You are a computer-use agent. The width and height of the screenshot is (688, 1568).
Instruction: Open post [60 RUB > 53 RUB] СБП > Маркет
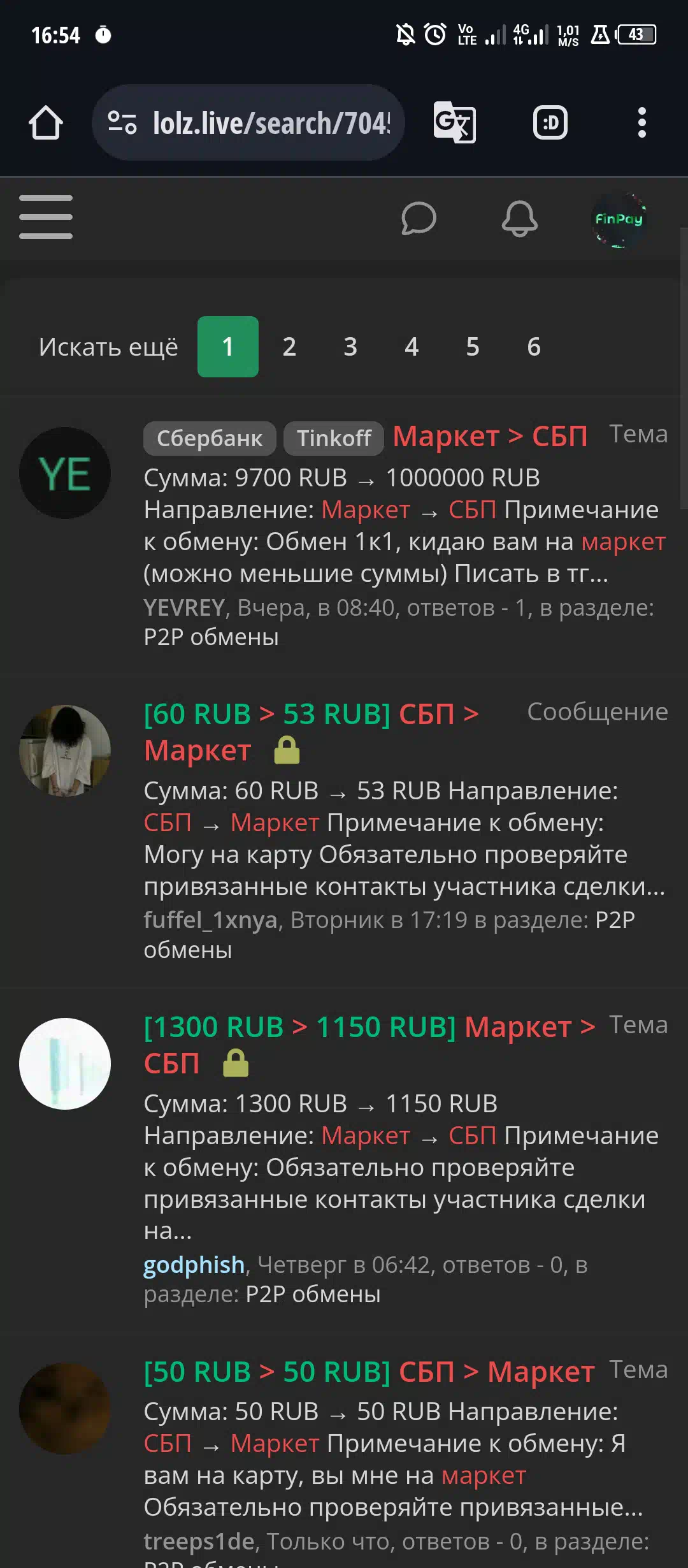click(x=312, y=732)
